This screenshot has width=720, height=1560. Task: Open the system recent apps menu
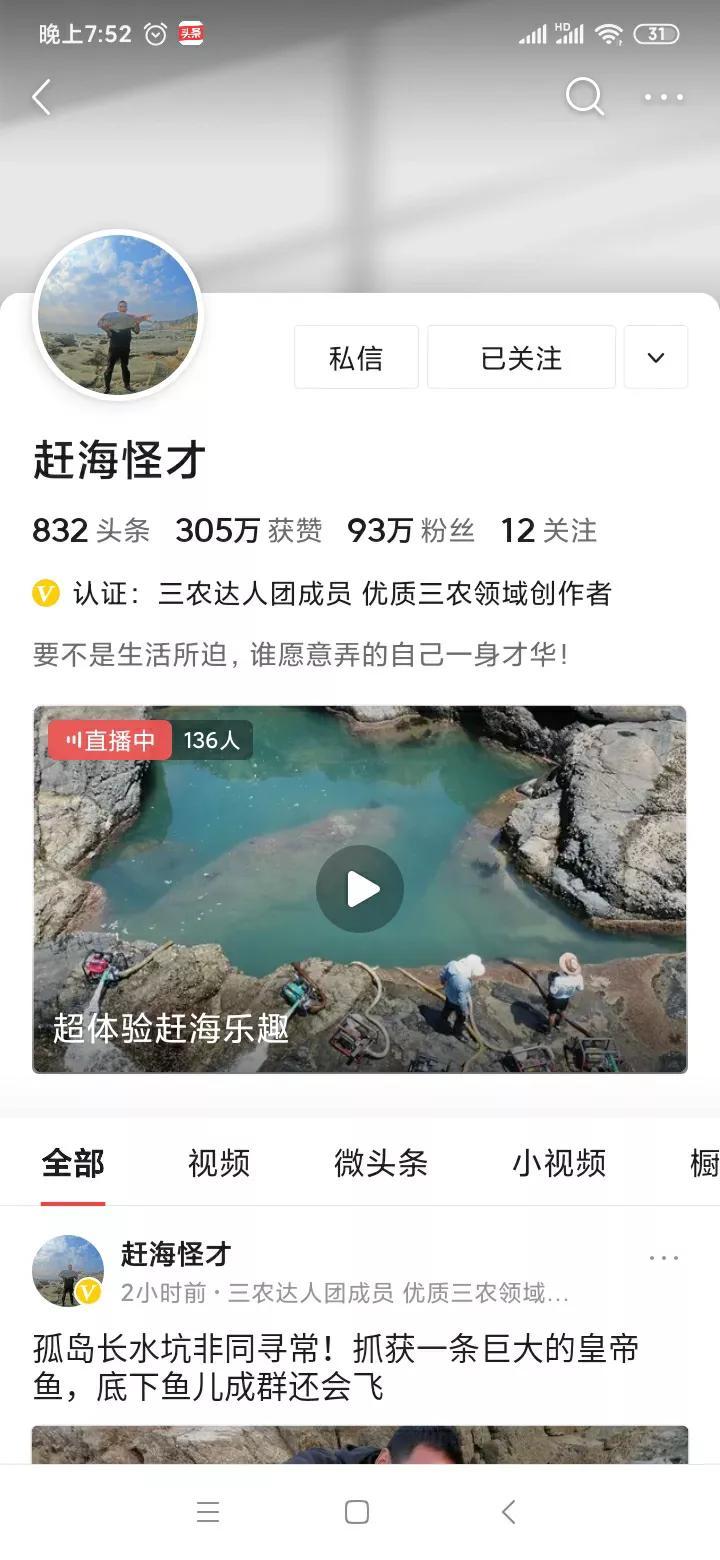[x=208, y=1512]
